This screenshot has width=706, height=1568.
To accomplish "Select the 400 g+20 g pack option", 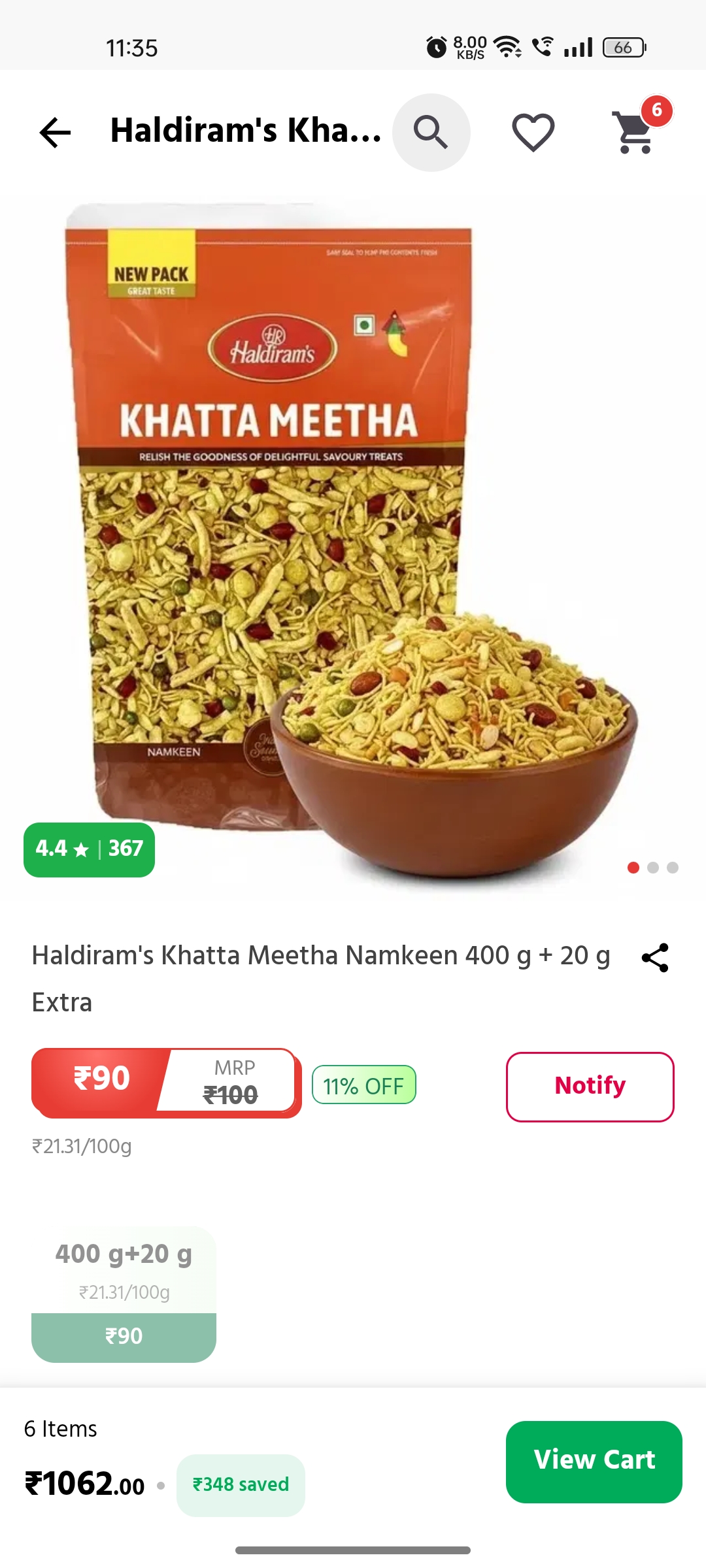I will coord(124,1294).
